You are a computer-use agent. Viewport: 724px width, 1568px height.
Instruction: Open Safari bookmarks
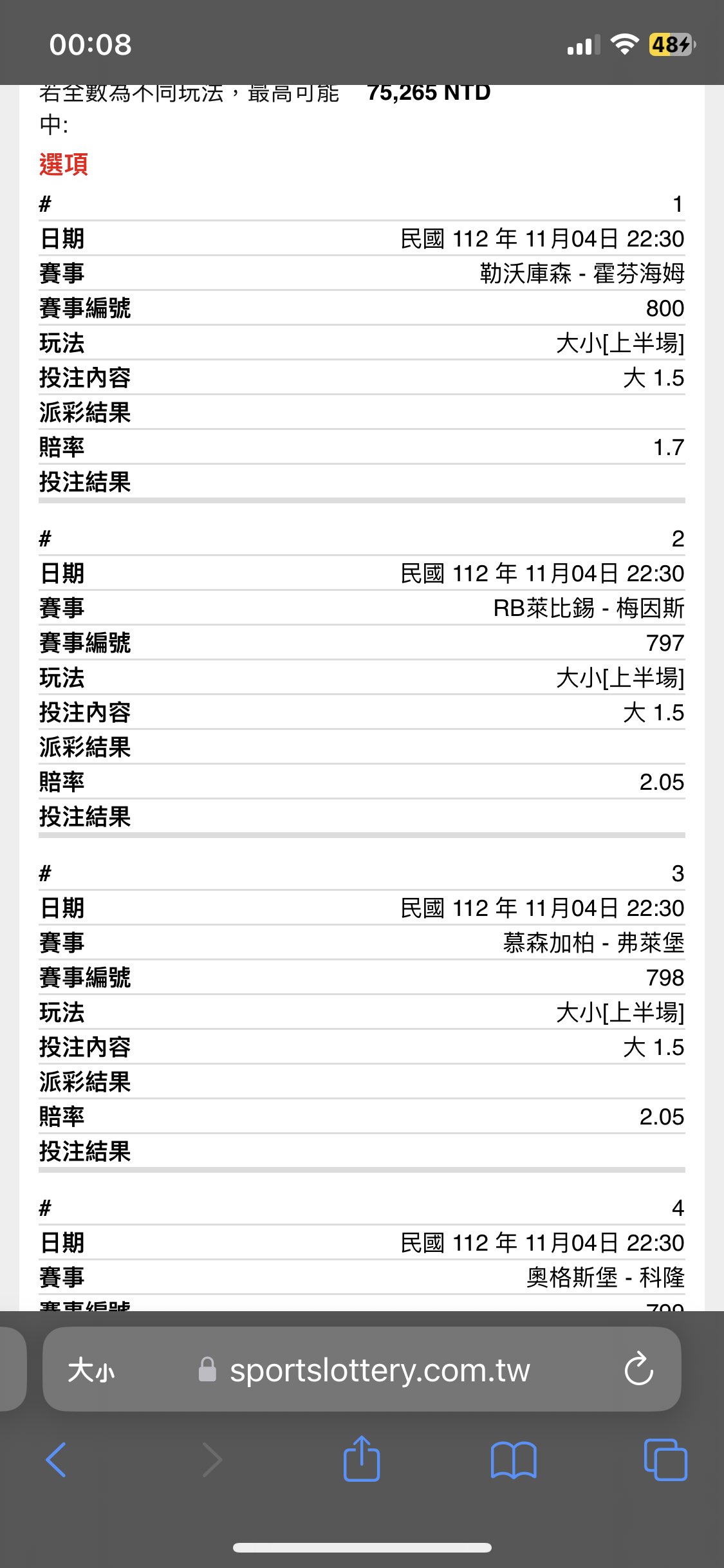pyautogui.click(x=513, y=1460)
